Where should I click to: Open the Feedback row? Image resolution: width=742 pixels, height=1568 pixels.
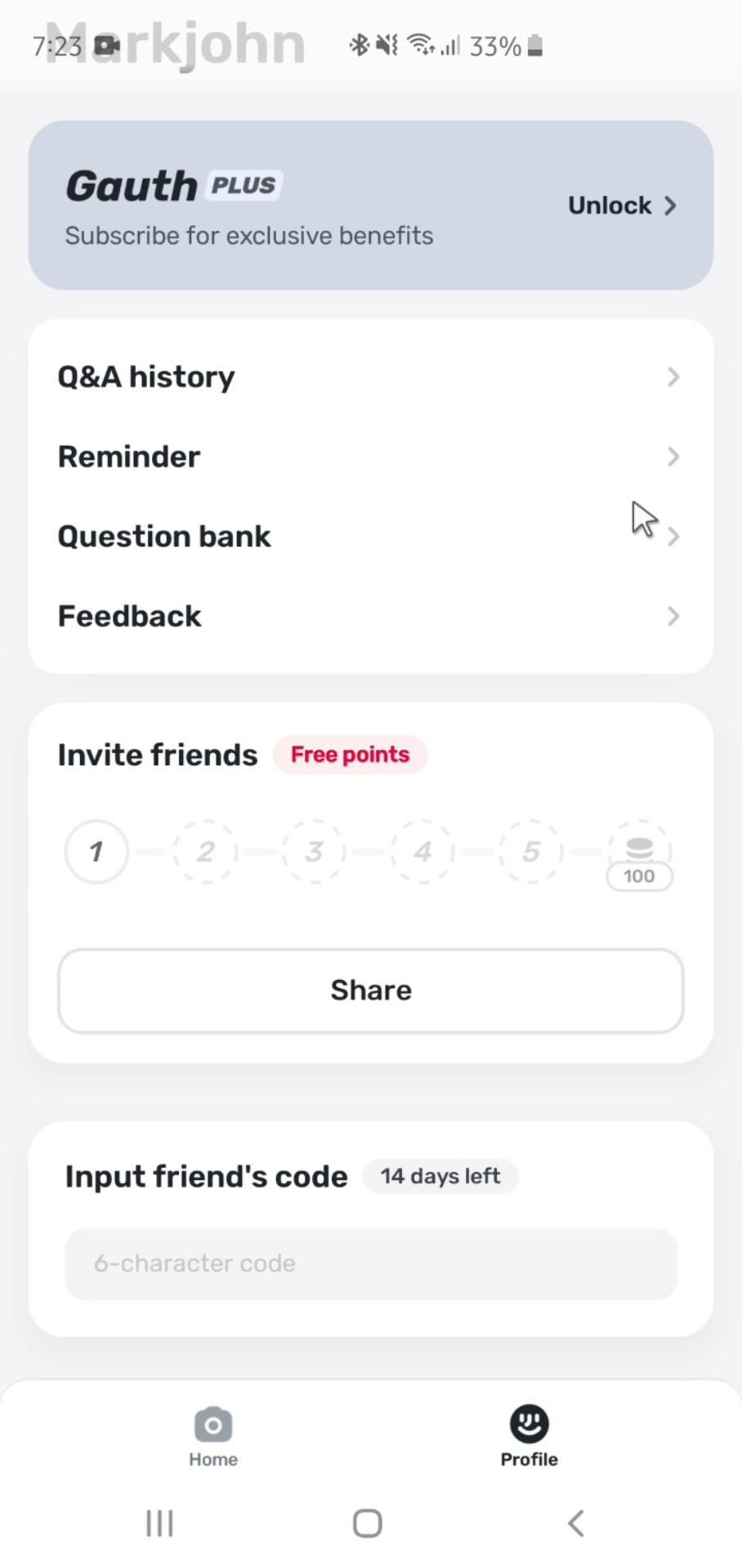click(370, 617)
